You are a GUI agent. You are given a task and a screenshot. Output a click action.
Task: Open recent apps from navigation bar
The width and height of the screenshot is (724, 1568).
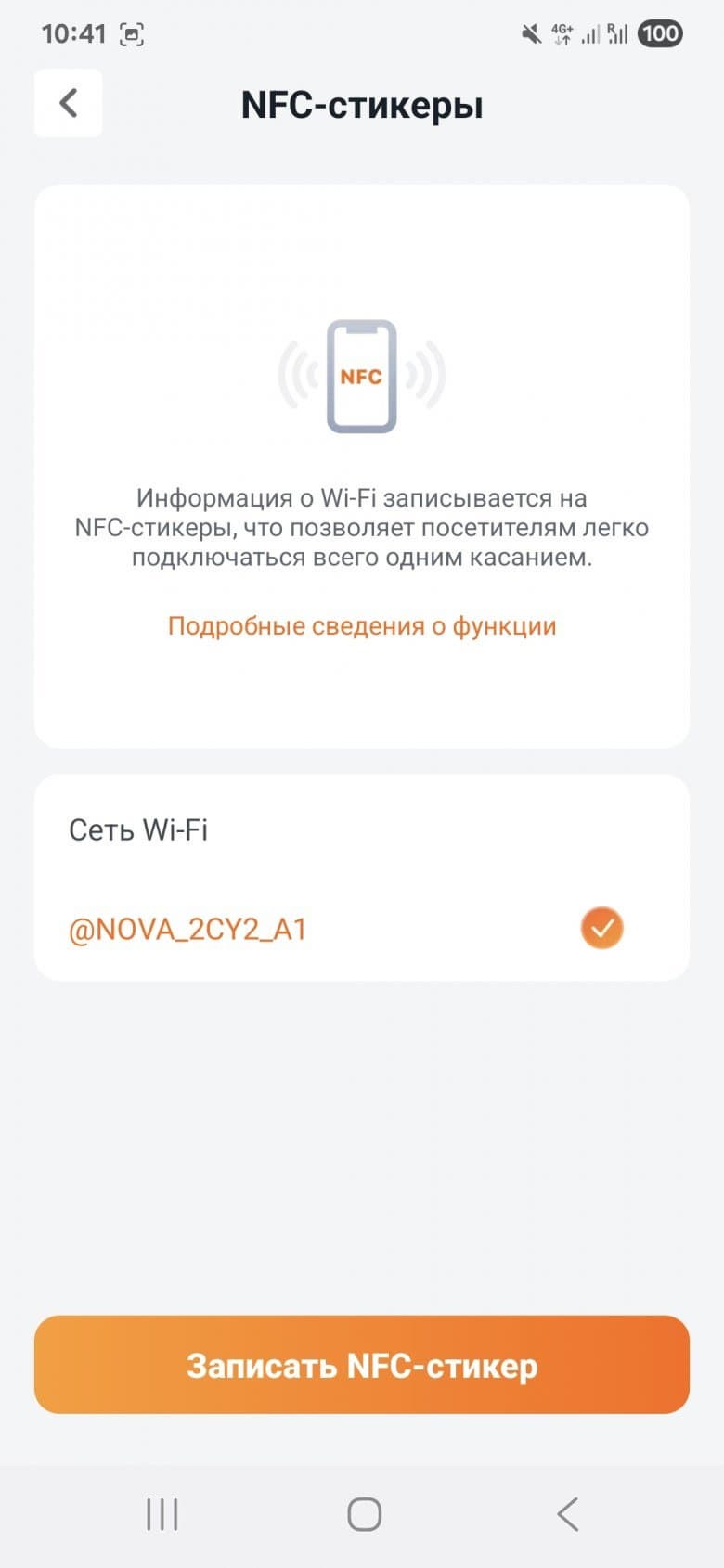pos(162,1514)
